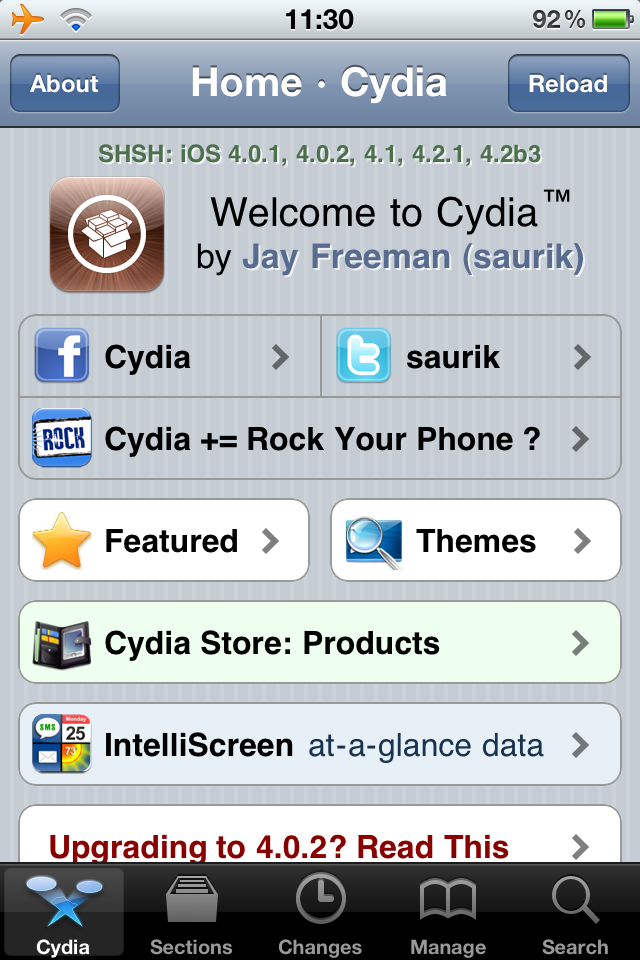Open Cydia += Rock Your Phone row
This screenshot has height=960, width=640.
[x=320, y=439]
